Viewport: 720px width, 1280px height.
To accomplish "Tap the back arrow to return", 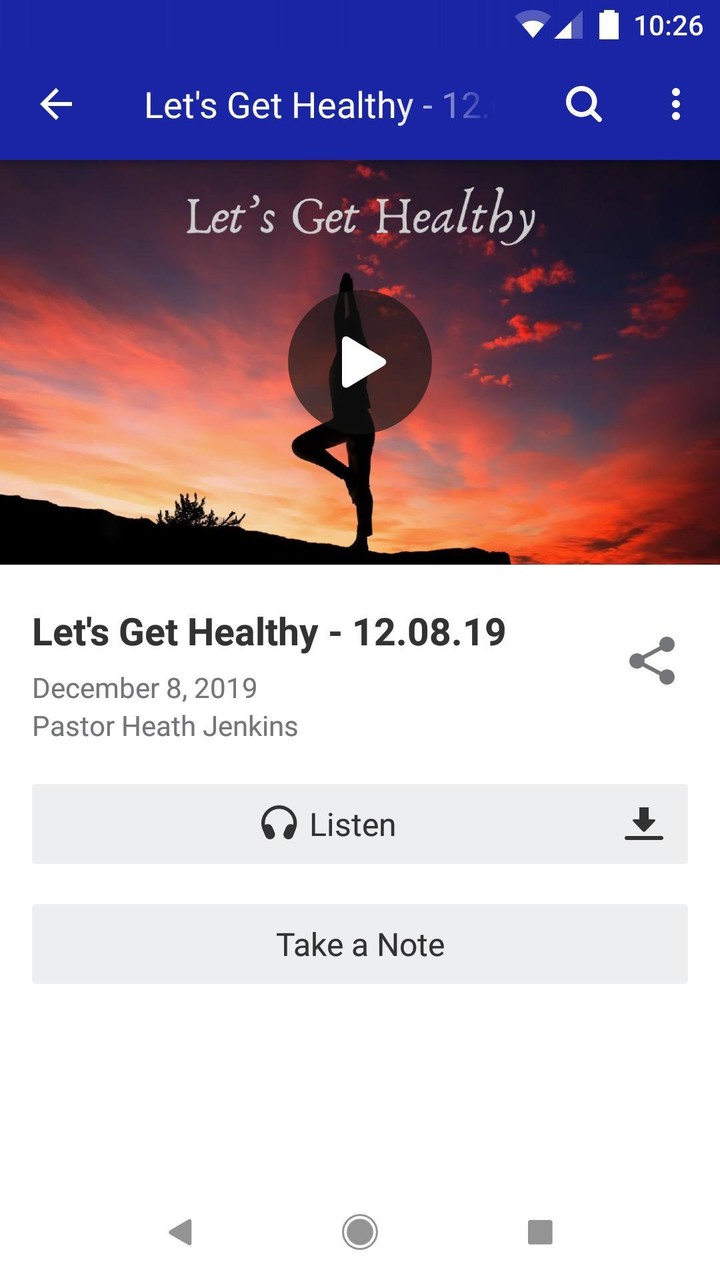I will (56, 103).
